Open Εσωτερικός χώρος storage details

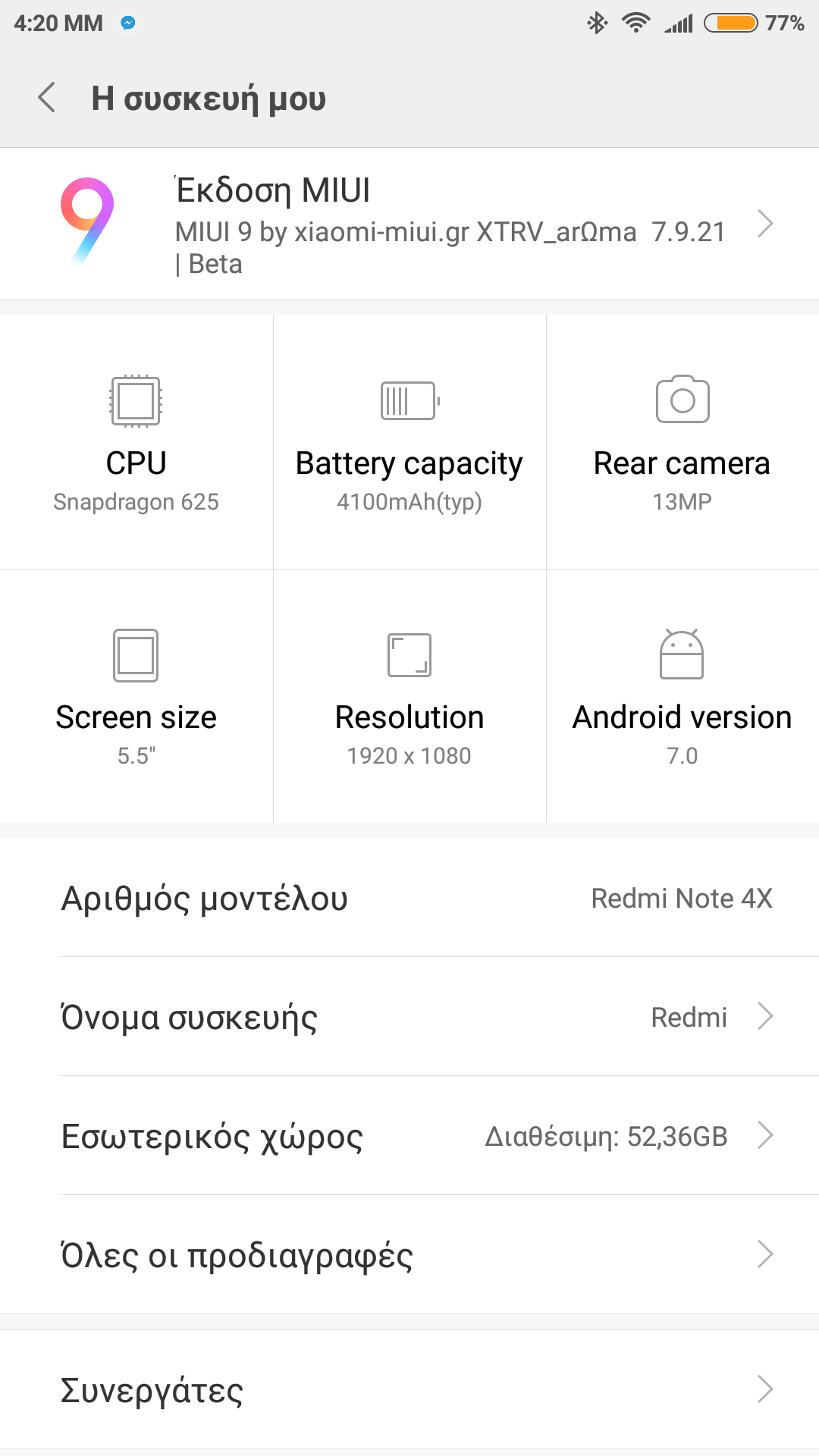(409, 1136)
